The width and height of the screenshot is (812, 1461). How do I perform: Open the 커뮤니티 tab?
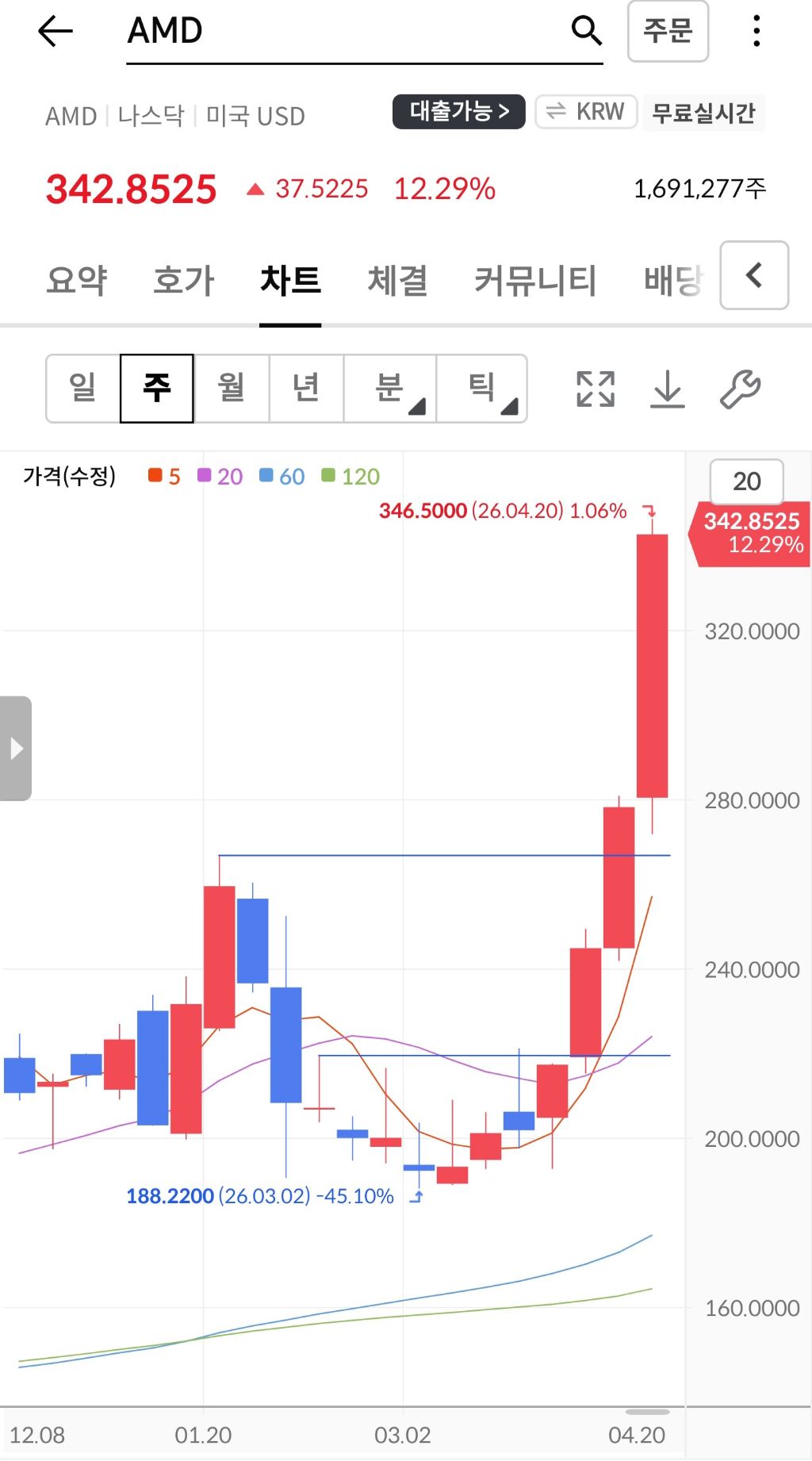535,280
